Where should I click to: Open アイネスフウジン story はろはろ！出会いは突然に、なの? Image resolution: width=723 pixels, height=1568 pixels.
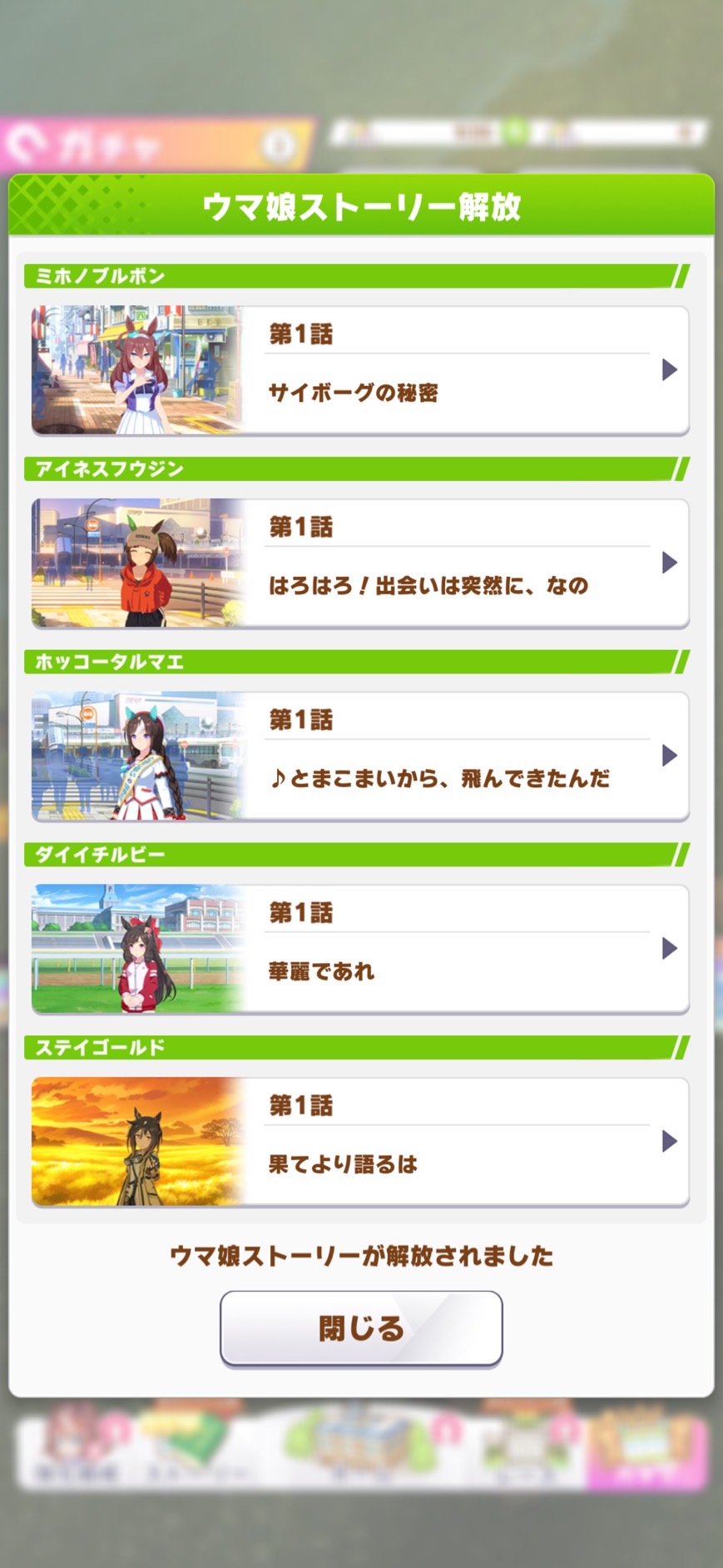point(360,563)
